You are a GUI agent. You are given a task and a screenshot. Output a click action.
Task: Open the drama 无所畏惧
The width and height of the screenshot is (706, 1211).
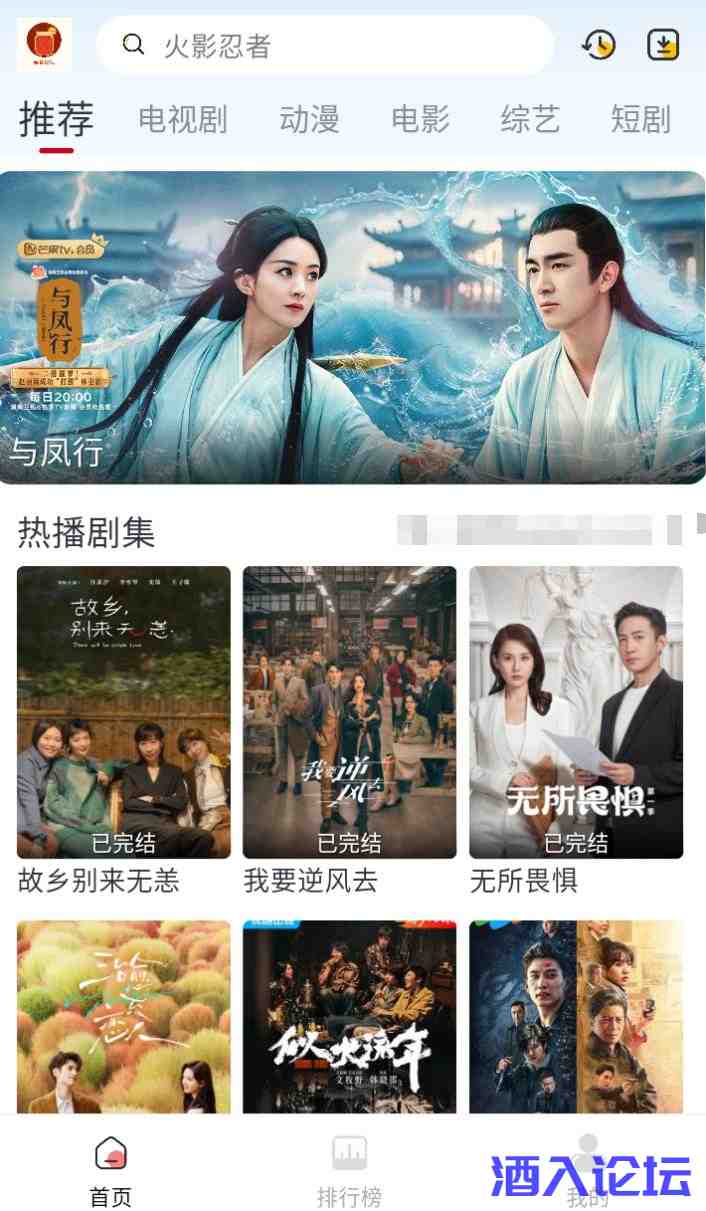click(576, 712)
